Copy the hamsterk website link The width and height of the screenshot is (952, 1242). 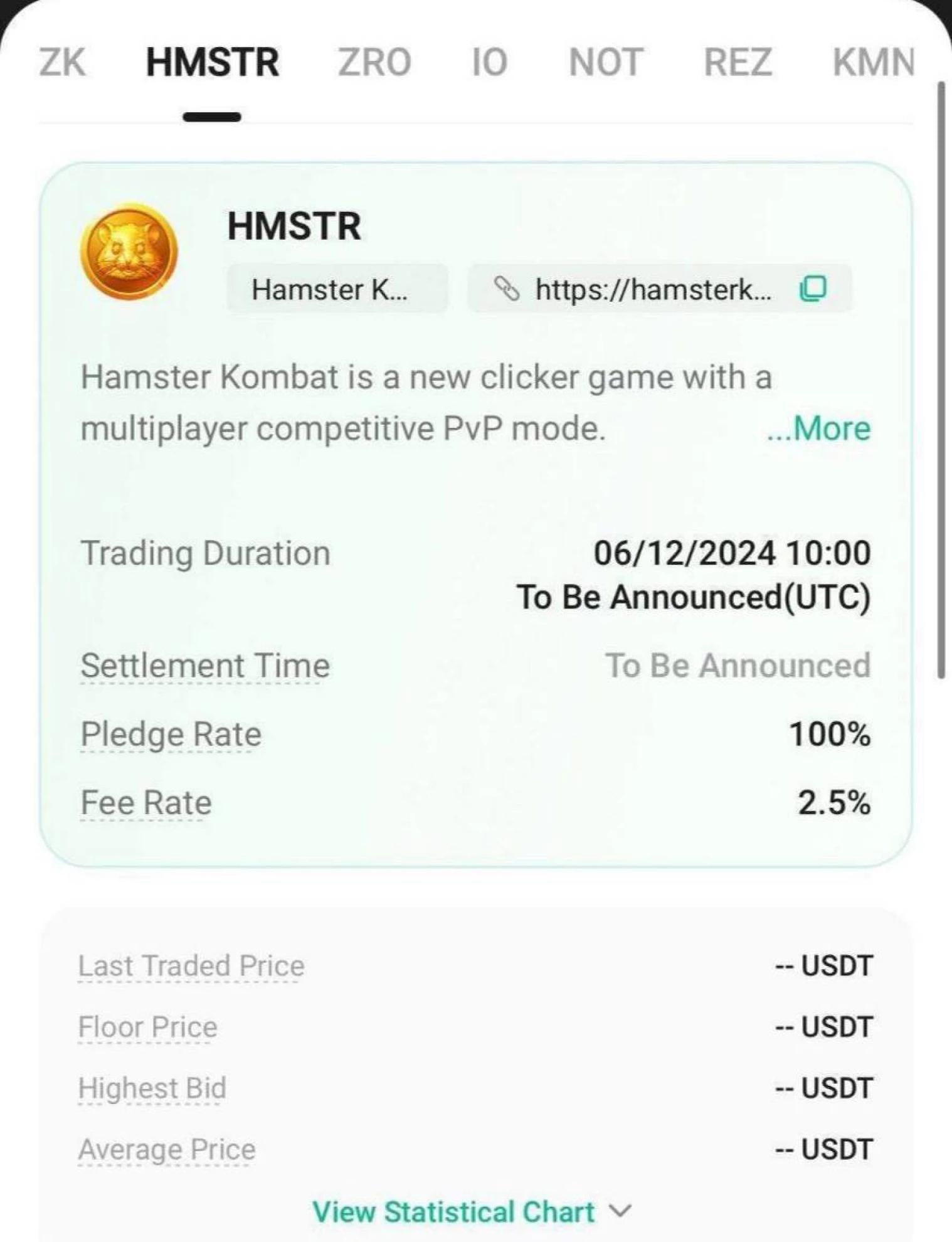pos(813,289)
